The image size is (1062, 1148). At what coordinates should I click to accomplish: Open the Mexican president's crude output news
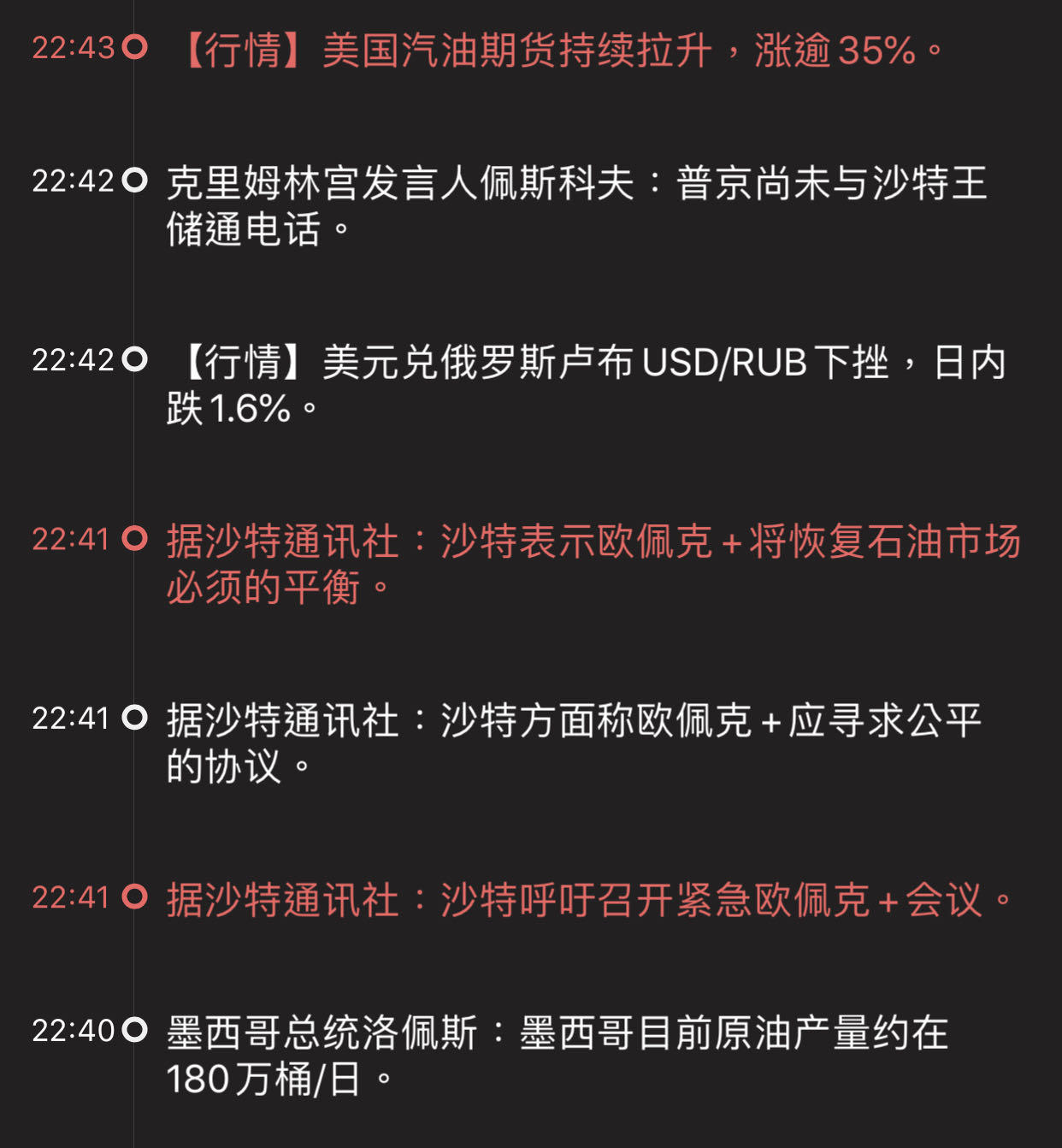(x=558, y=1055)
